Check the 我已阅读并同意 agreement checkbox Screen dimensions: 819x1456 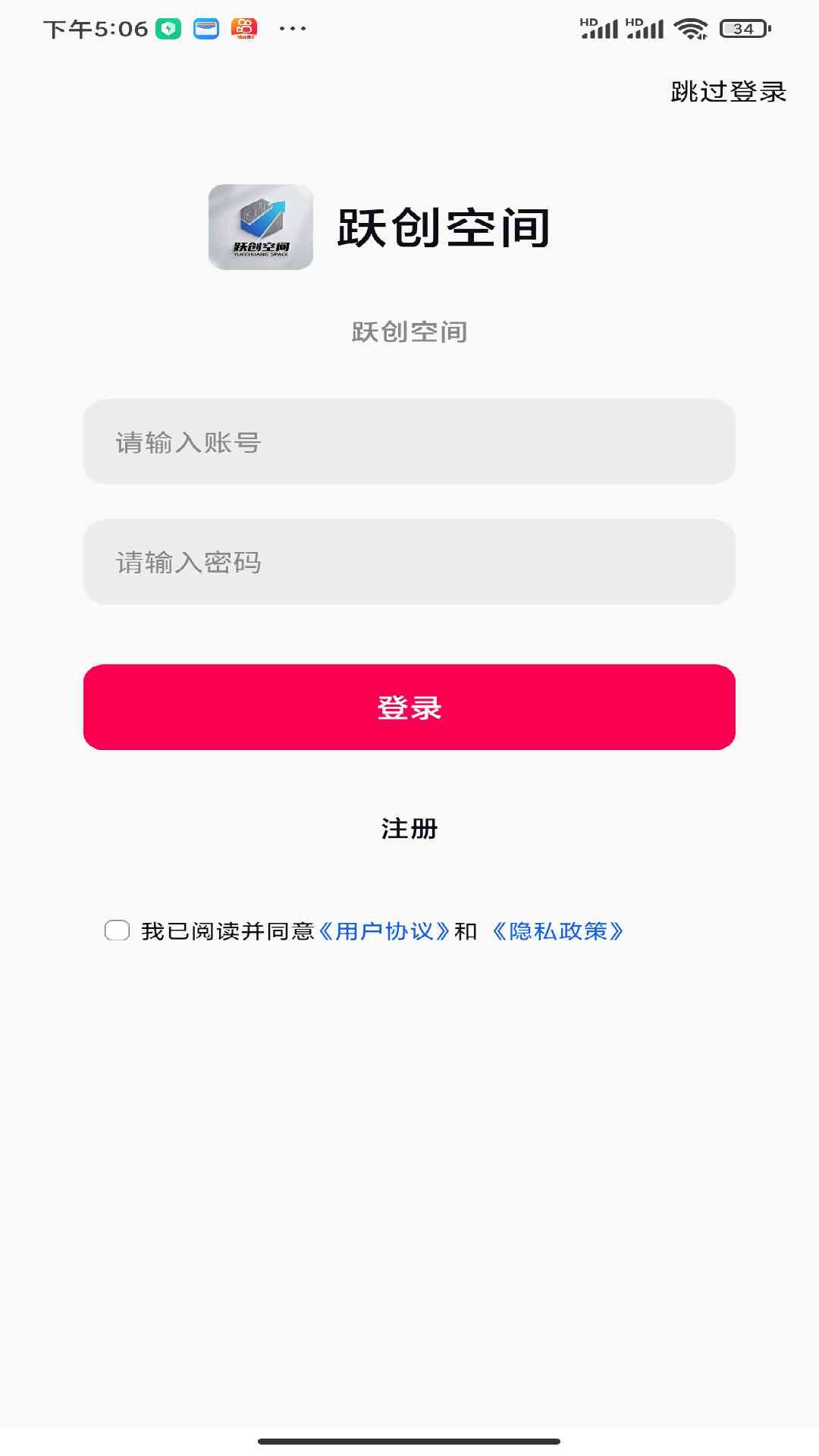click(x=117, y=931)
